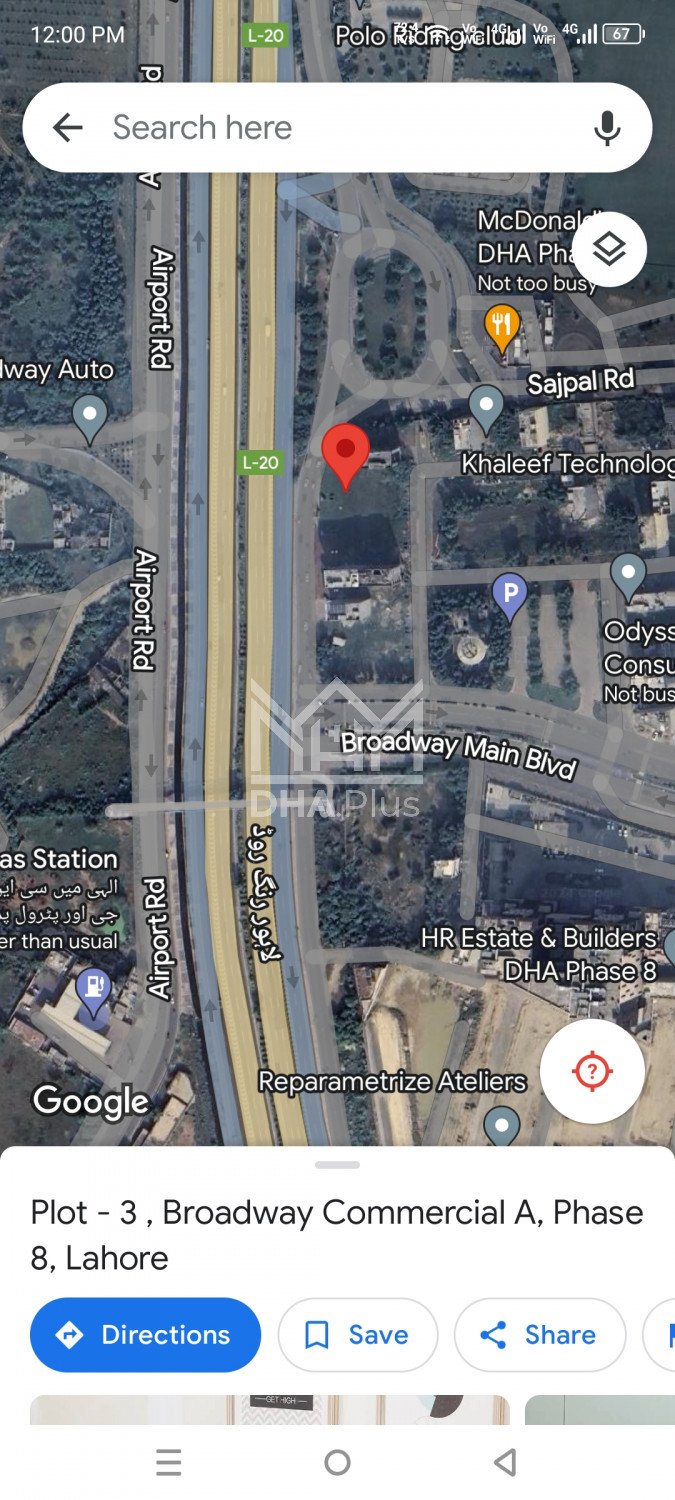Tap the back arrow in the search bar
Image resolution: width=675 pixels, height=1500 pixels.
click(68, 127)
